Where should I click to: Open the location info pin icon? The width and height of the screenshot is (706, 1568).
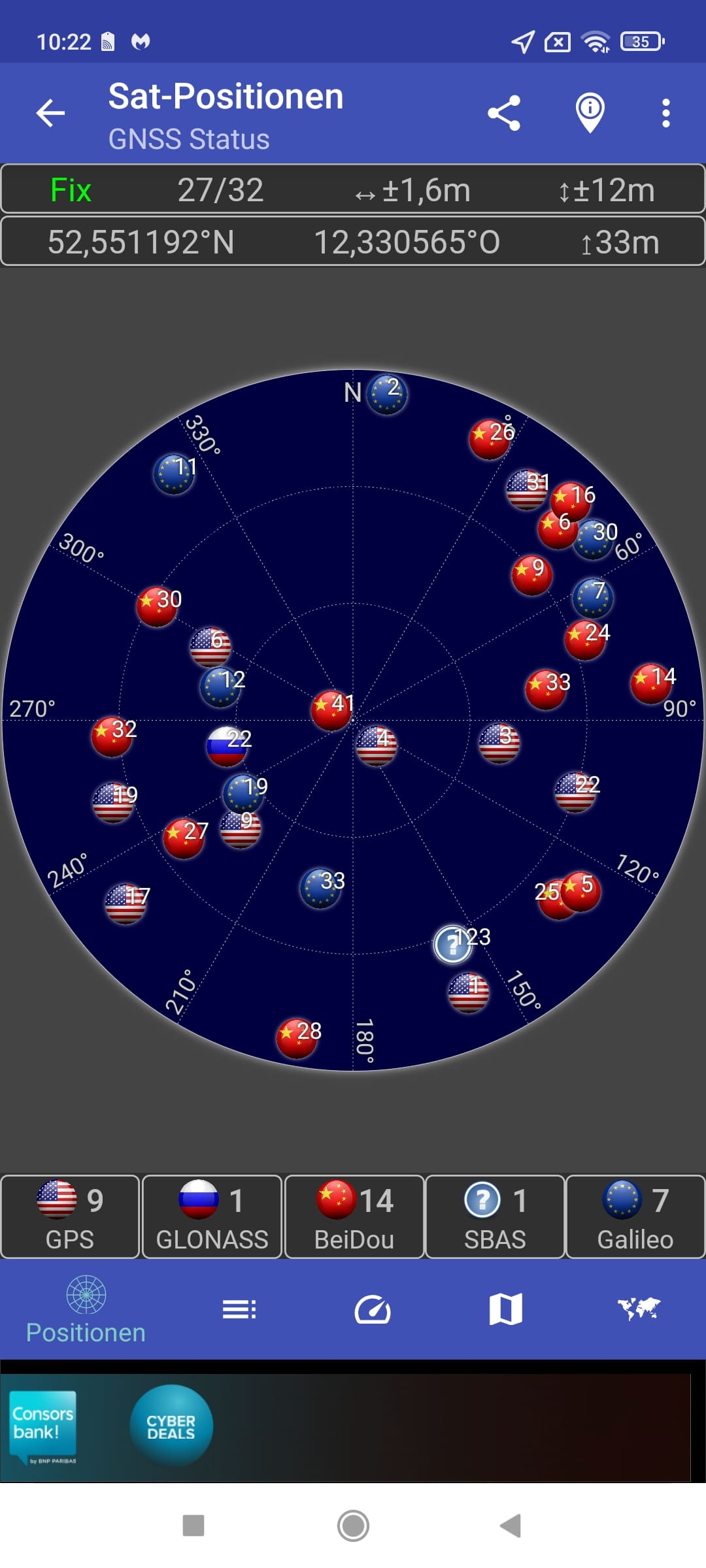590,113
